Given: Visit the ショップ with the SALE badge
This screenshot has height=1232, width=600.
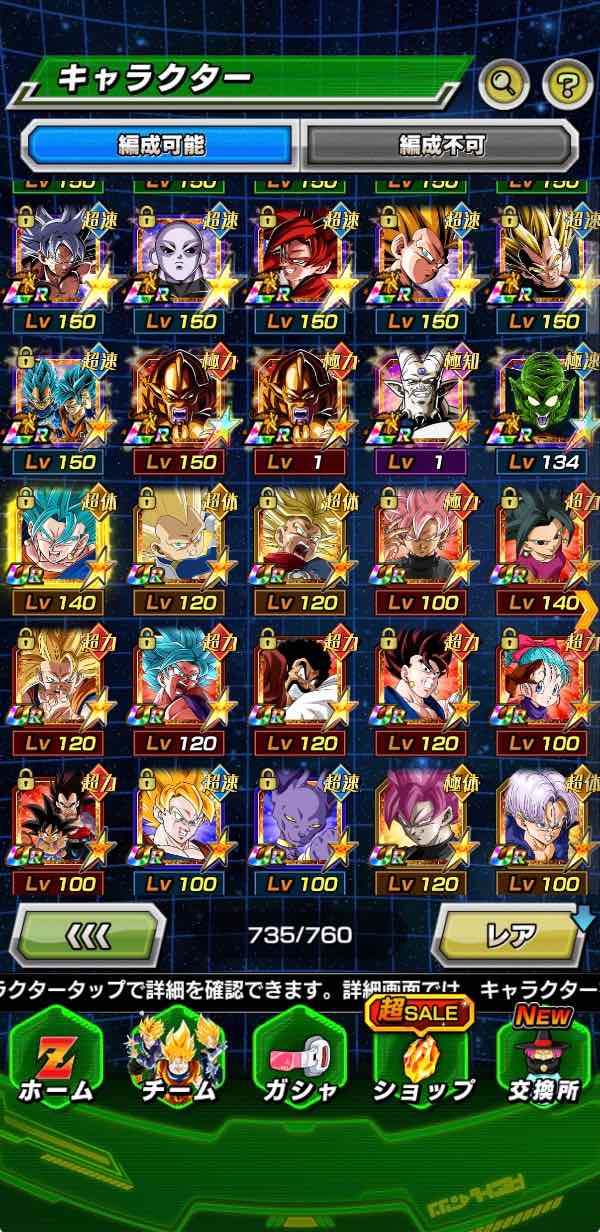Looking at the screenshot, I should pos(421,1060).
